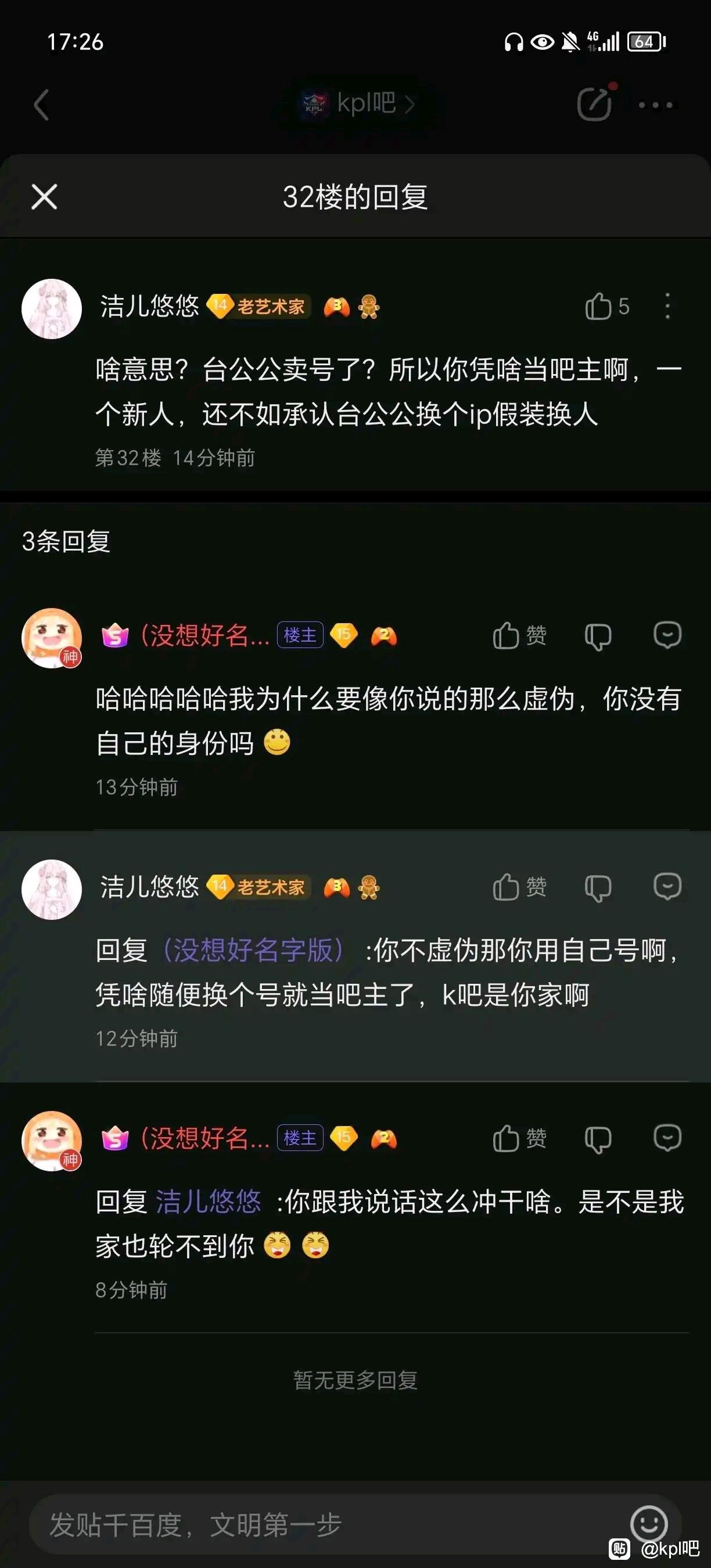Tap the compose post icon in top bar
The height and width of the screenshot is (1568, 711).
[594, 104]
